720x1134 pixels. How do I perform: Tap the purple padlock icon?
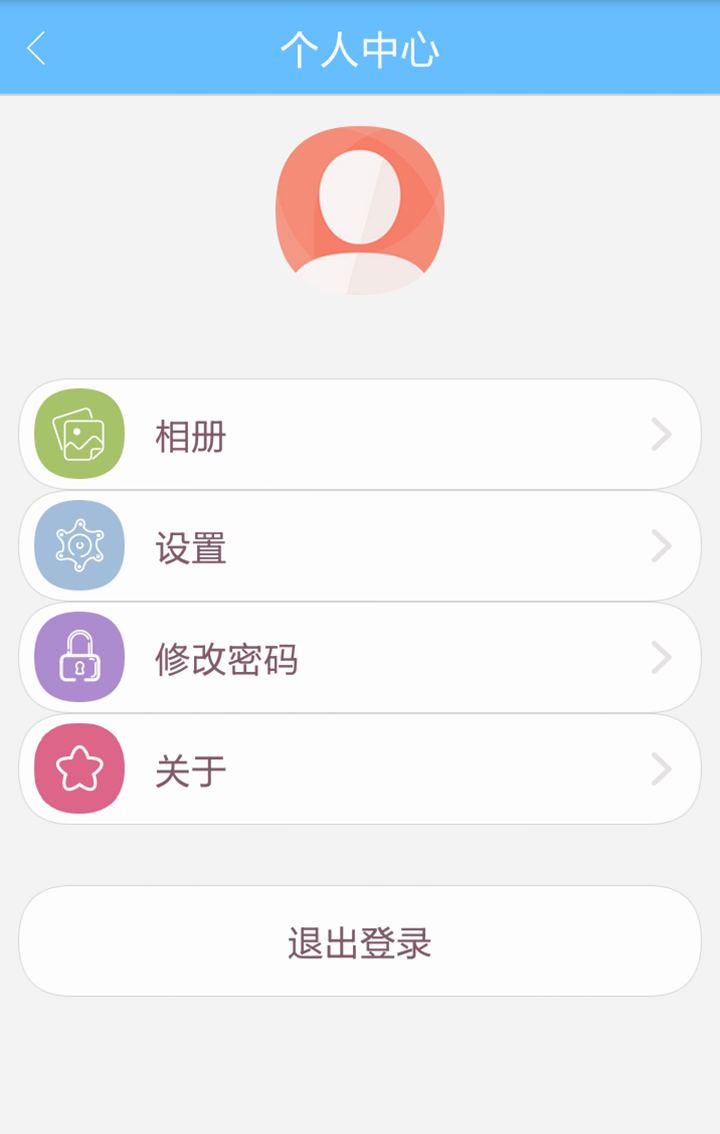point(79,656)
